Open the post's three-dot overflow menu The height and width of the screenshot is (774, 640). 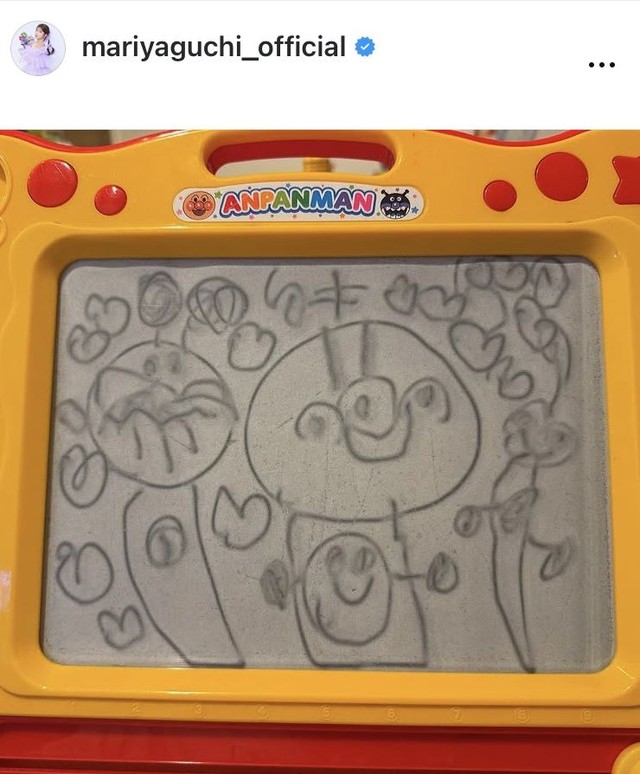[x=600, y=64]
